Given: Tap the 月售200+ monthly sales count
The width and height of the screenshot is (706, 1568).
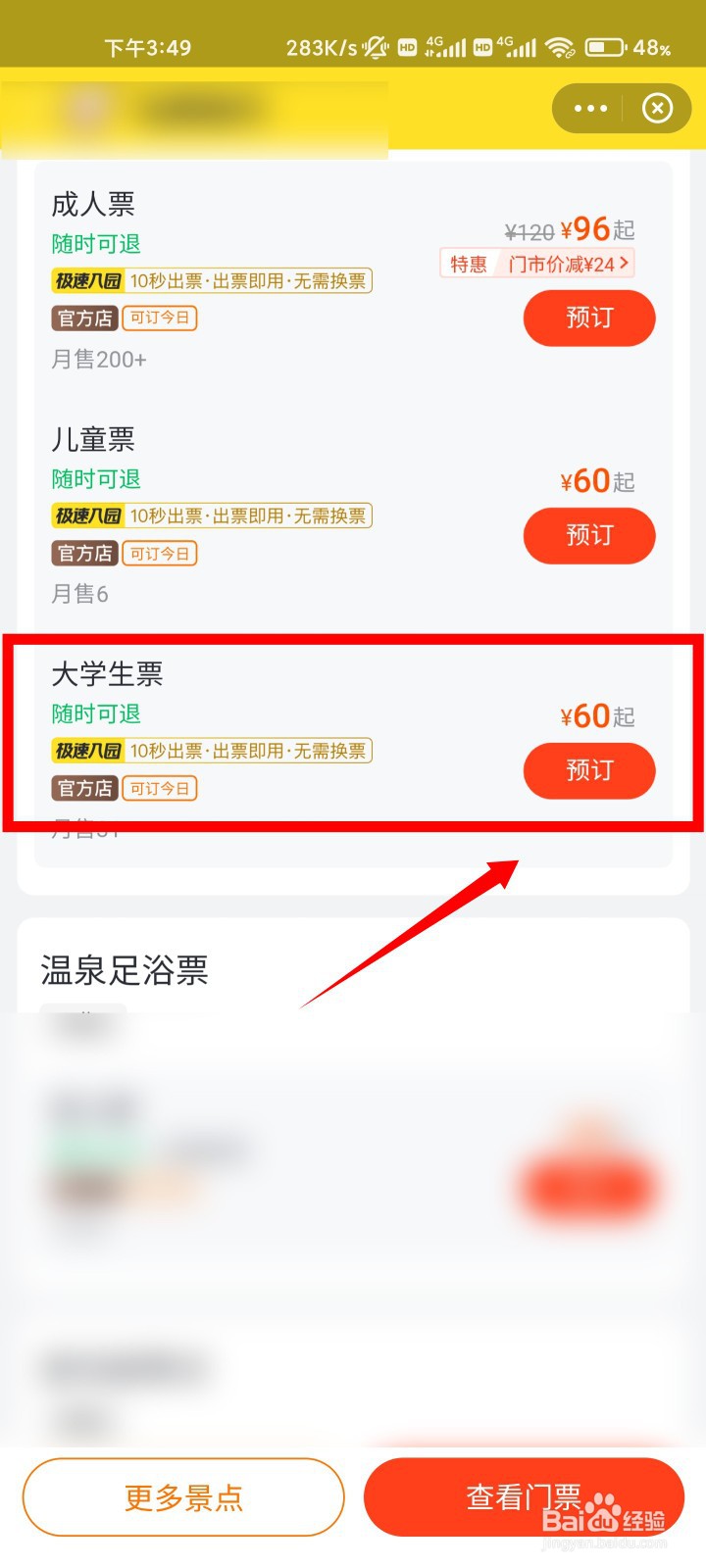Looking at the screenshot, I should pos(97,360).
